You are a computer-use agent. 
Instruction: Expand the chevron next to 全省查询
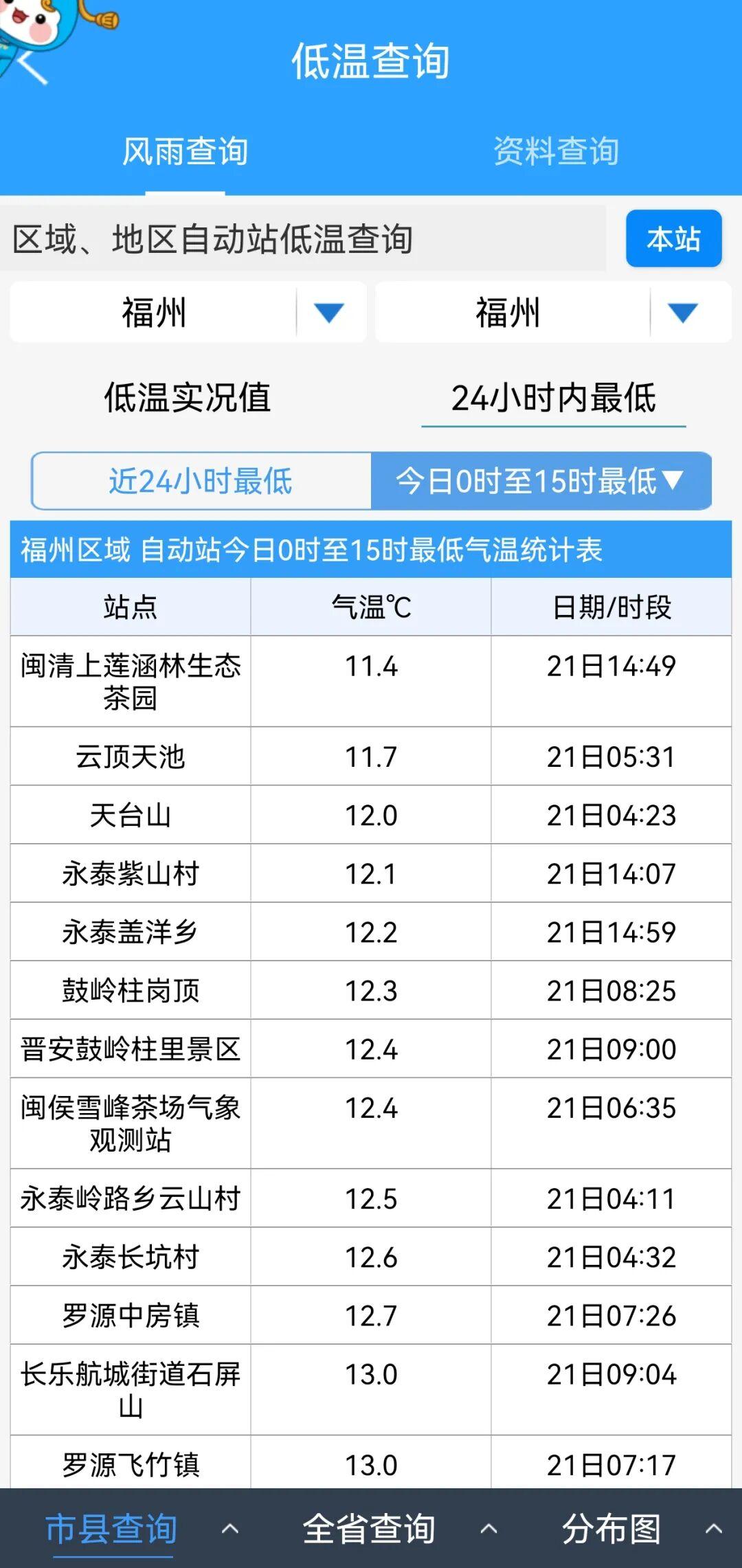[488, 1531]
